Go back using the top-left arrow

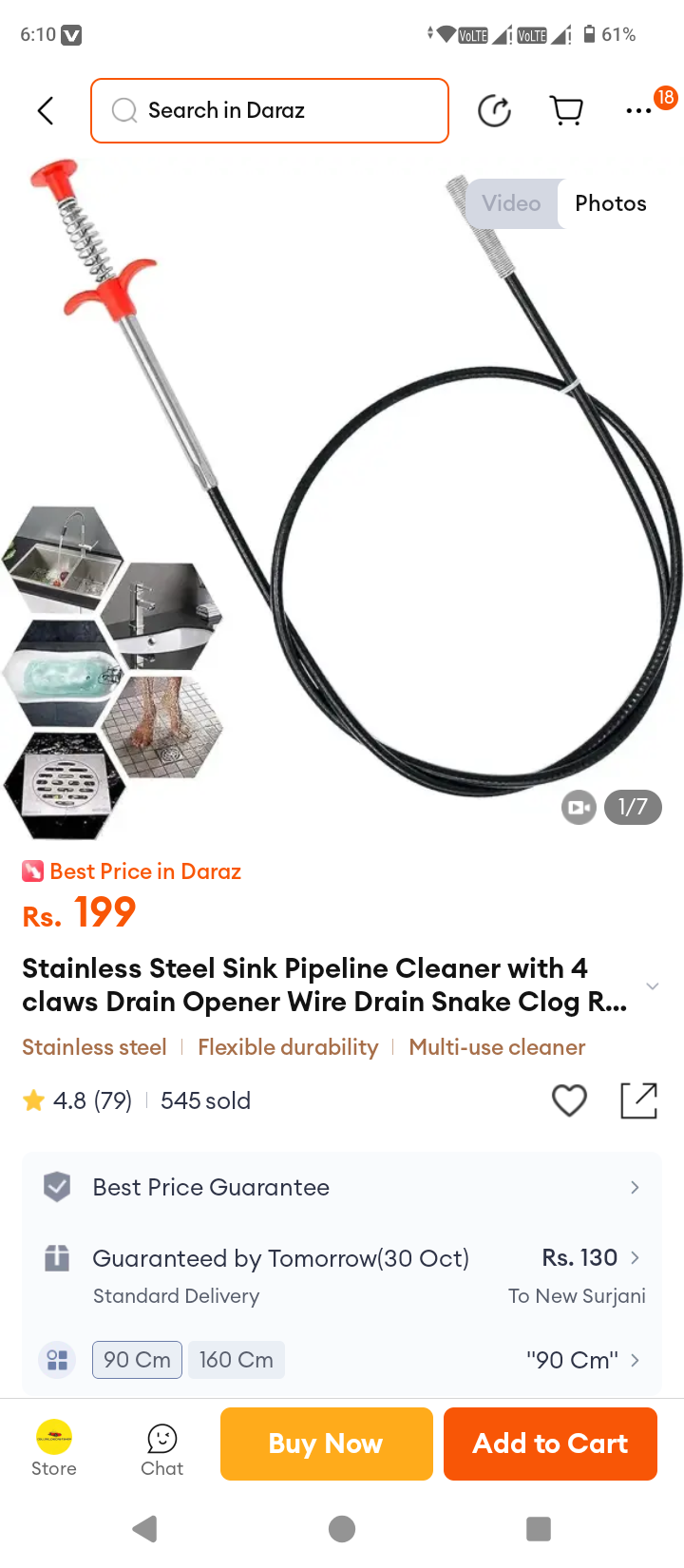tap(46, 111)
